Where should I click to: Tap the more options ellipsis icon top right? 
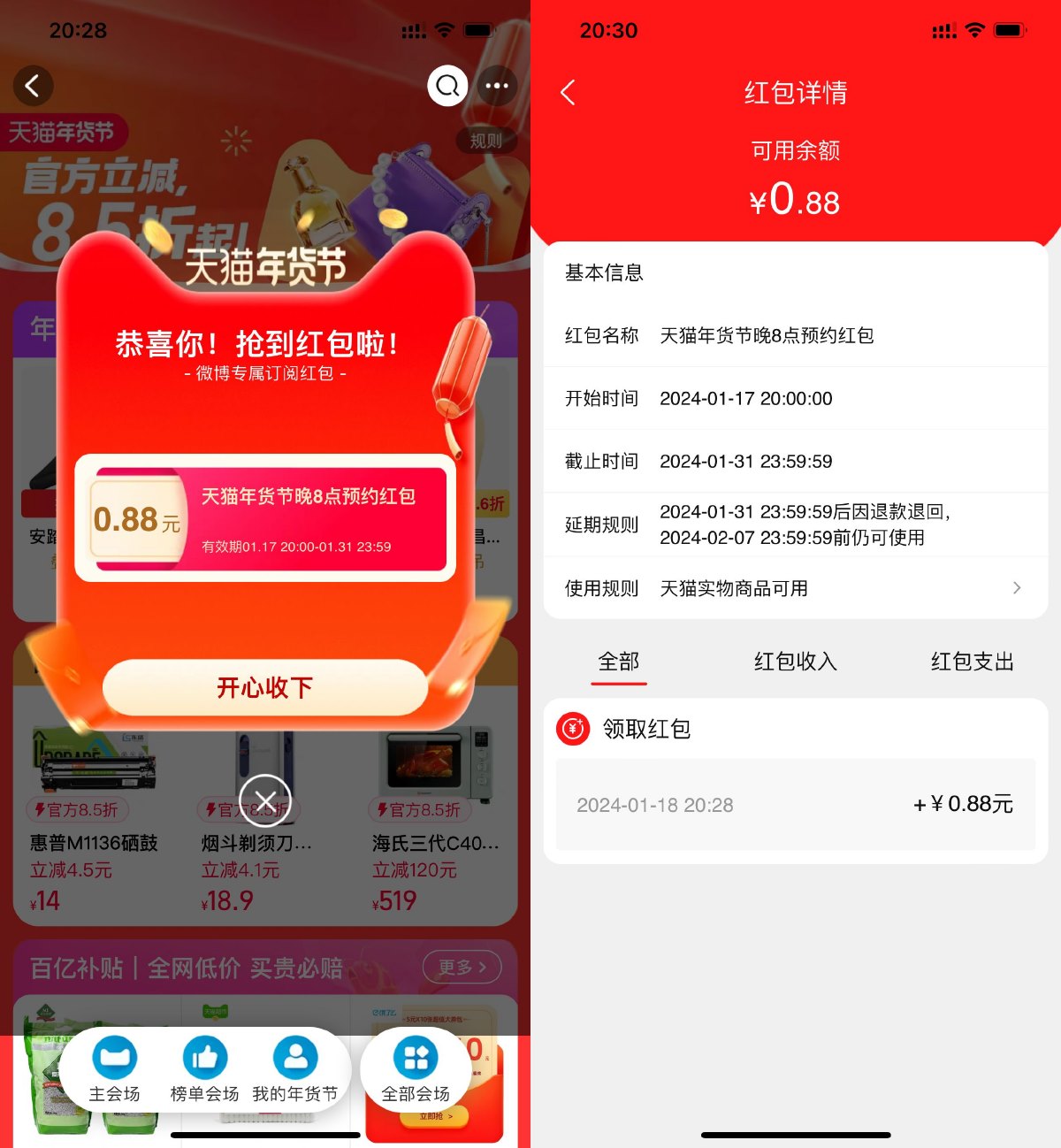tap(497, 85)
